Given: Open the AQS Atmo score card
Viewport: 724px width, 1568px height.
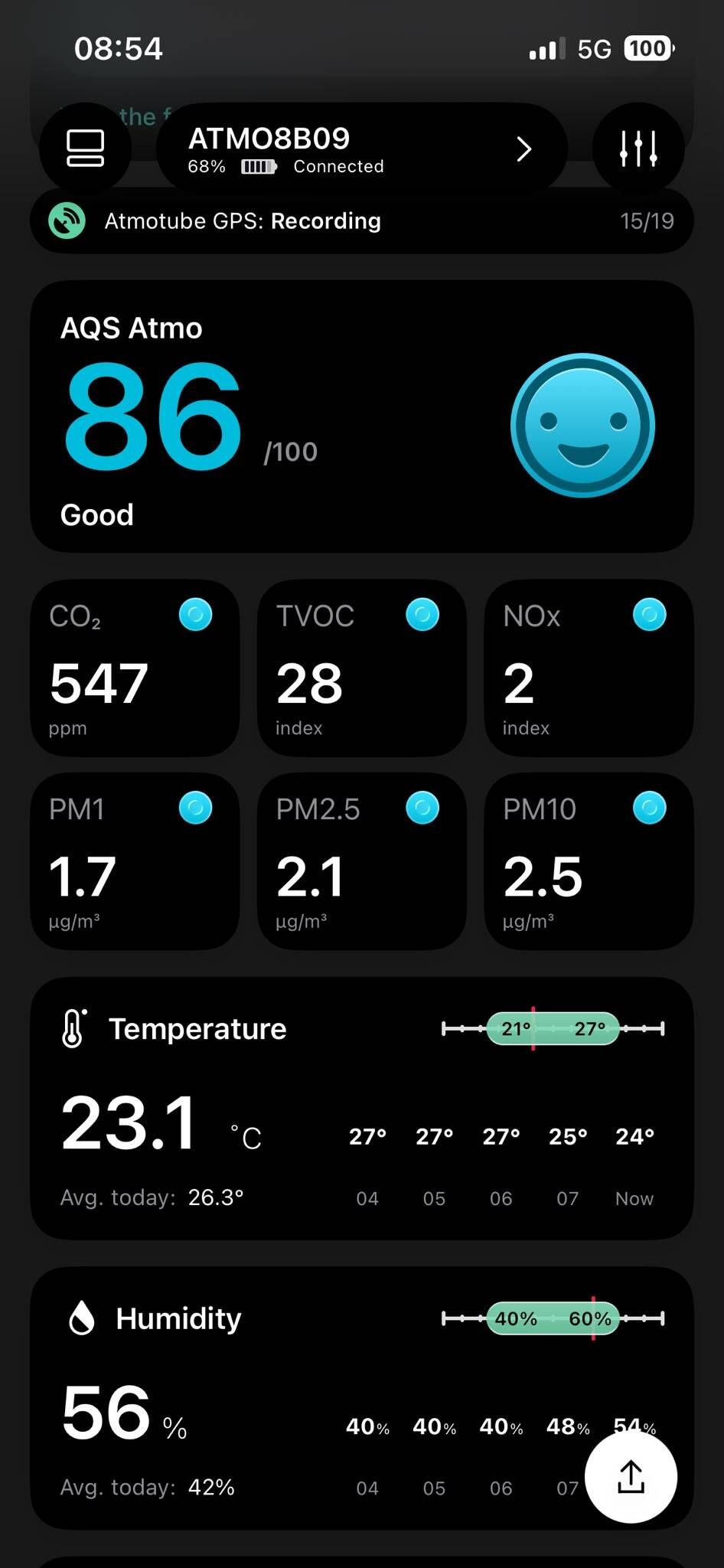Looking at the screenshot, I should 362,416.
